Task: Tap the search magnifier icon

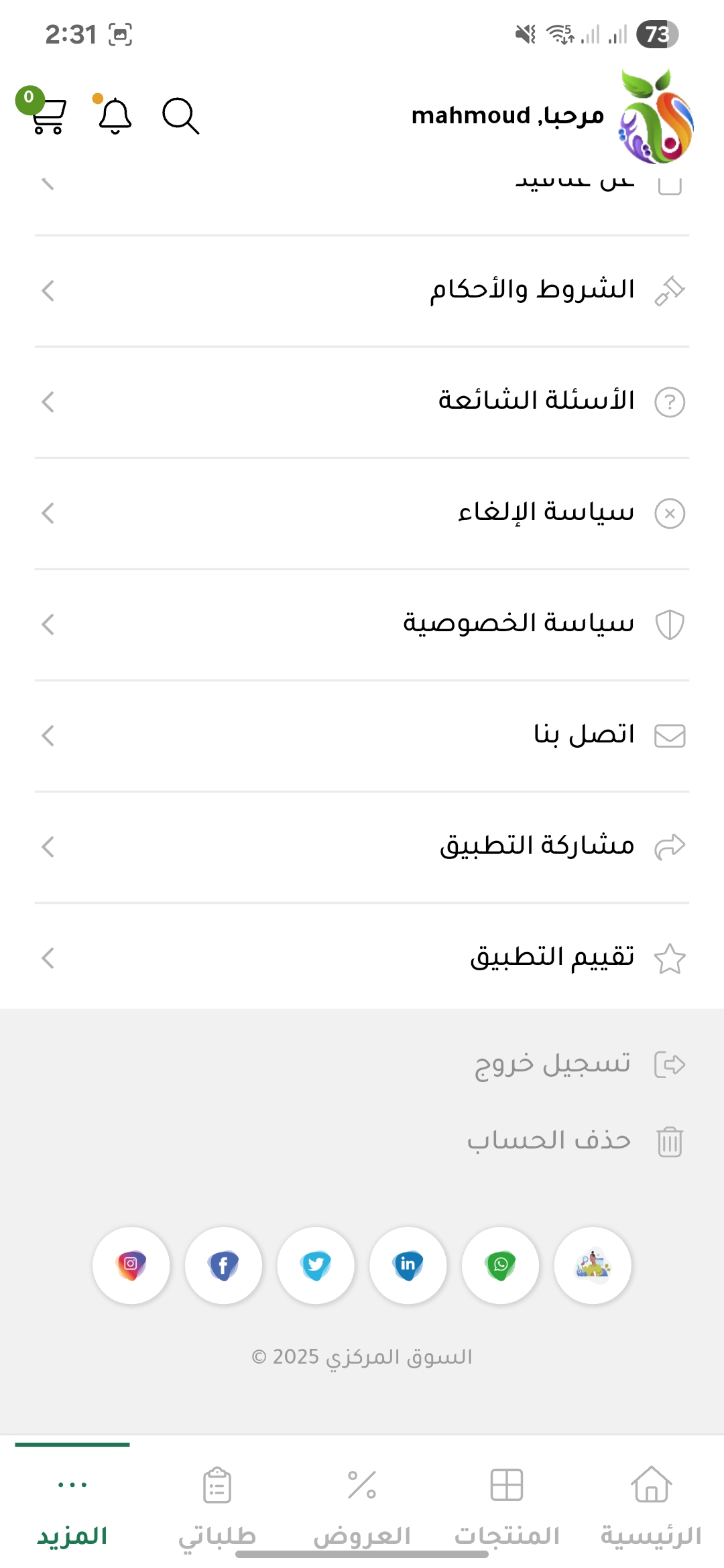Action: point(180,116)
